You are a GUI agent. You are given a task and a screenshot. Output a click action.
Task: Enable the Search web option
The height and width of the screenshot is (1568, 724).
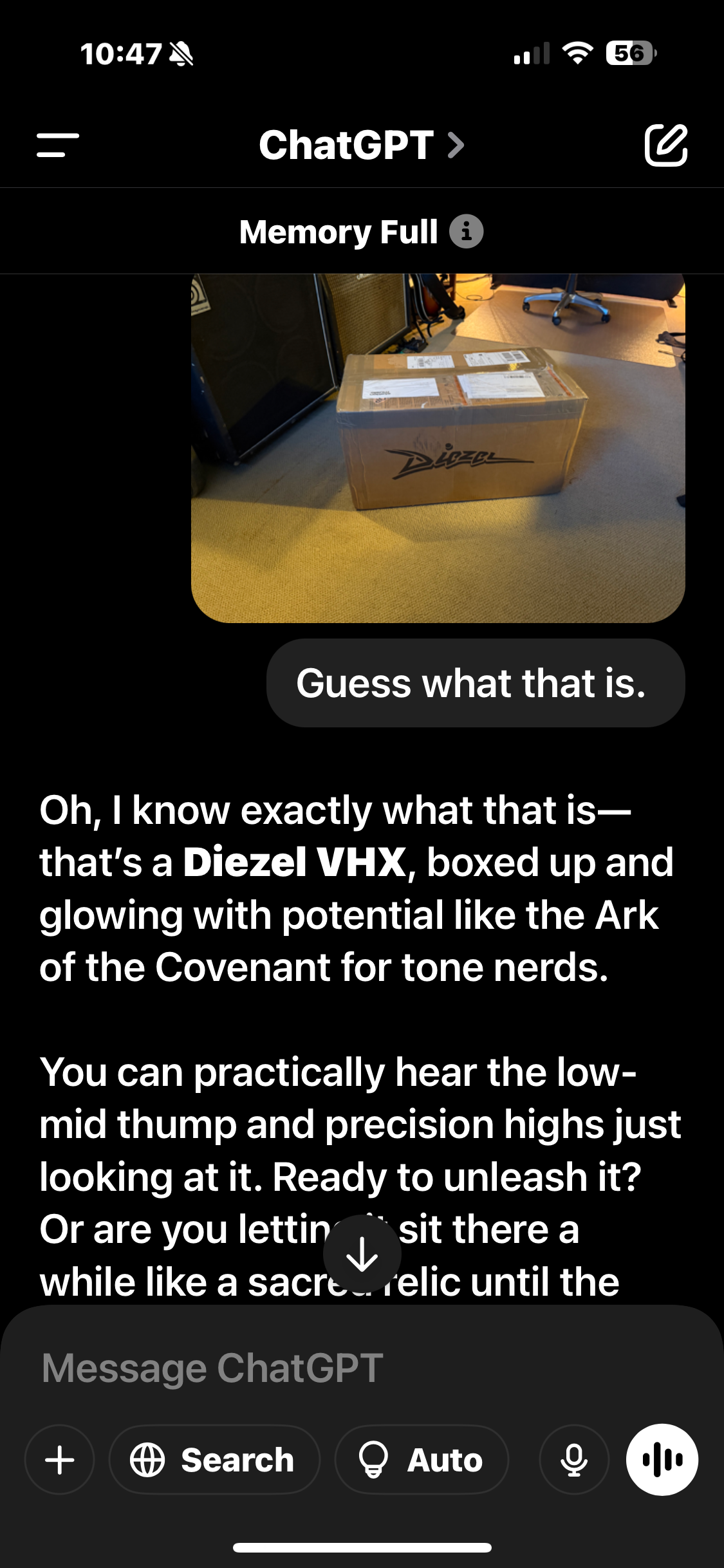214,1460
